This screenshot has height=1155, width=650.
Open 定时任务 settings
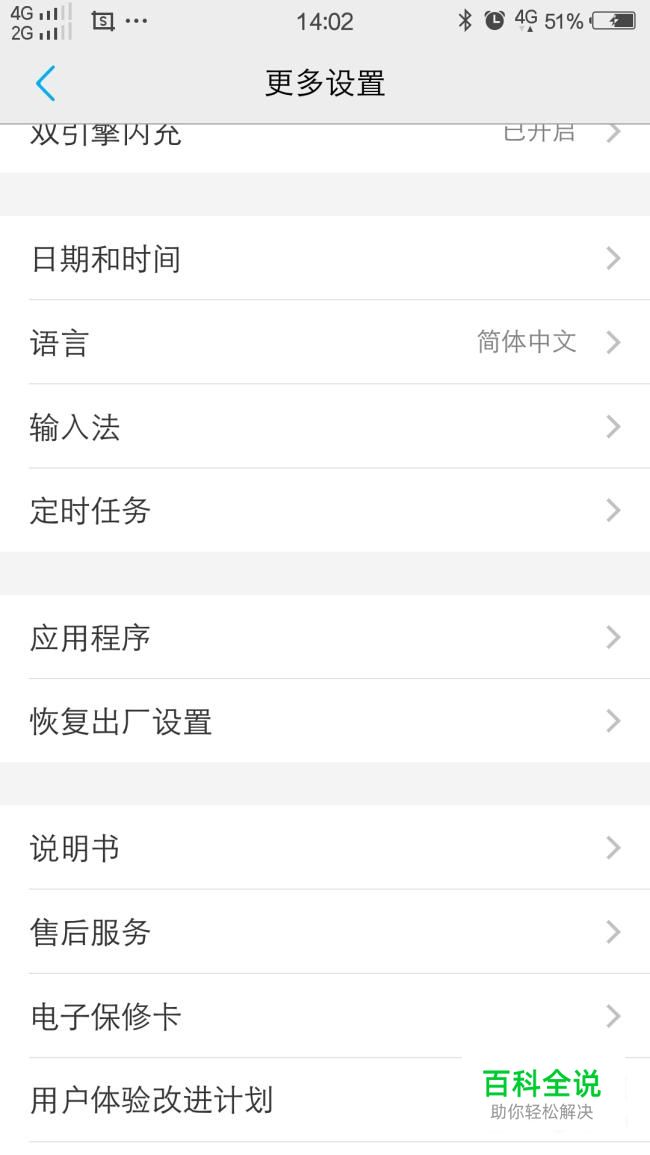click(325, 511)
